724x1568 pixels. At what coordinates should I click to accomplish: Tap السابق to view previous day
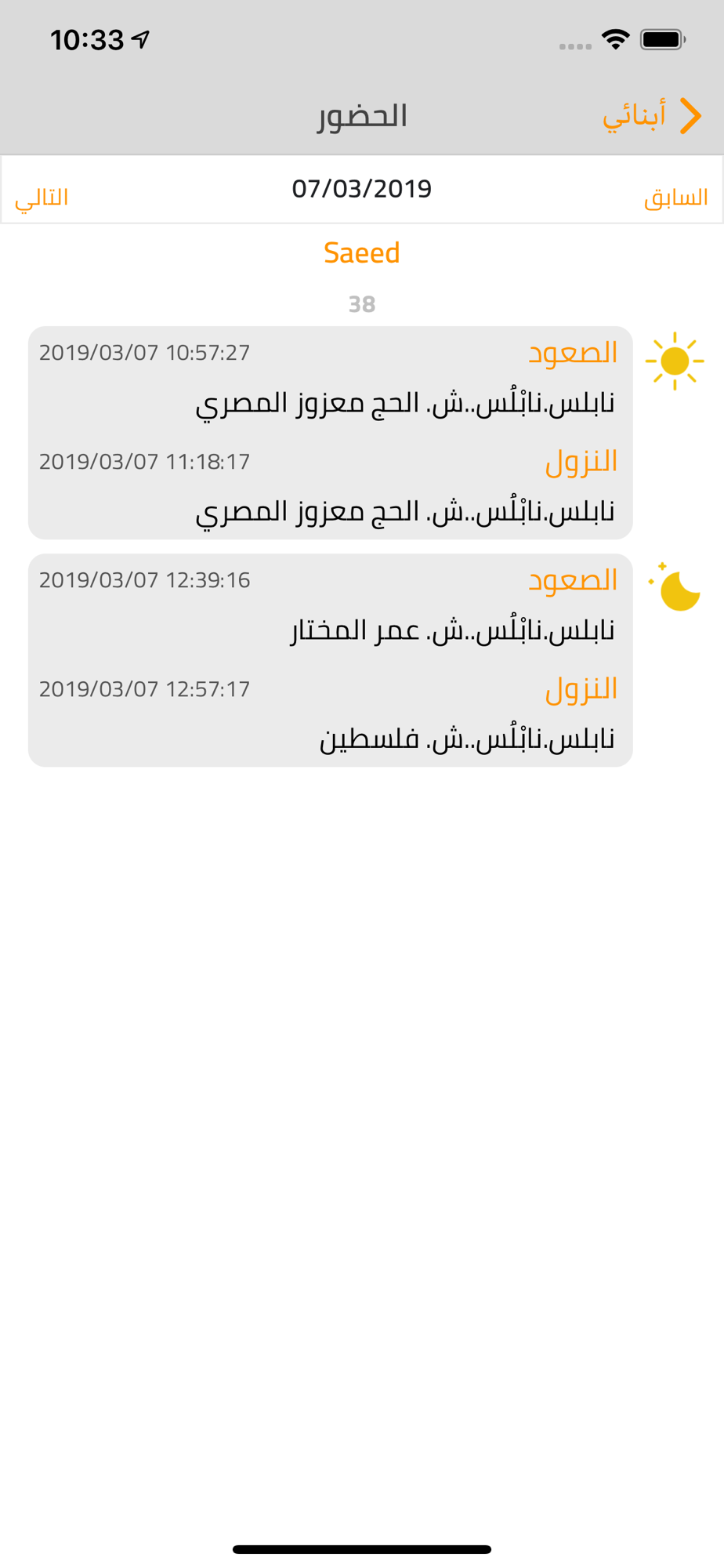675,197
